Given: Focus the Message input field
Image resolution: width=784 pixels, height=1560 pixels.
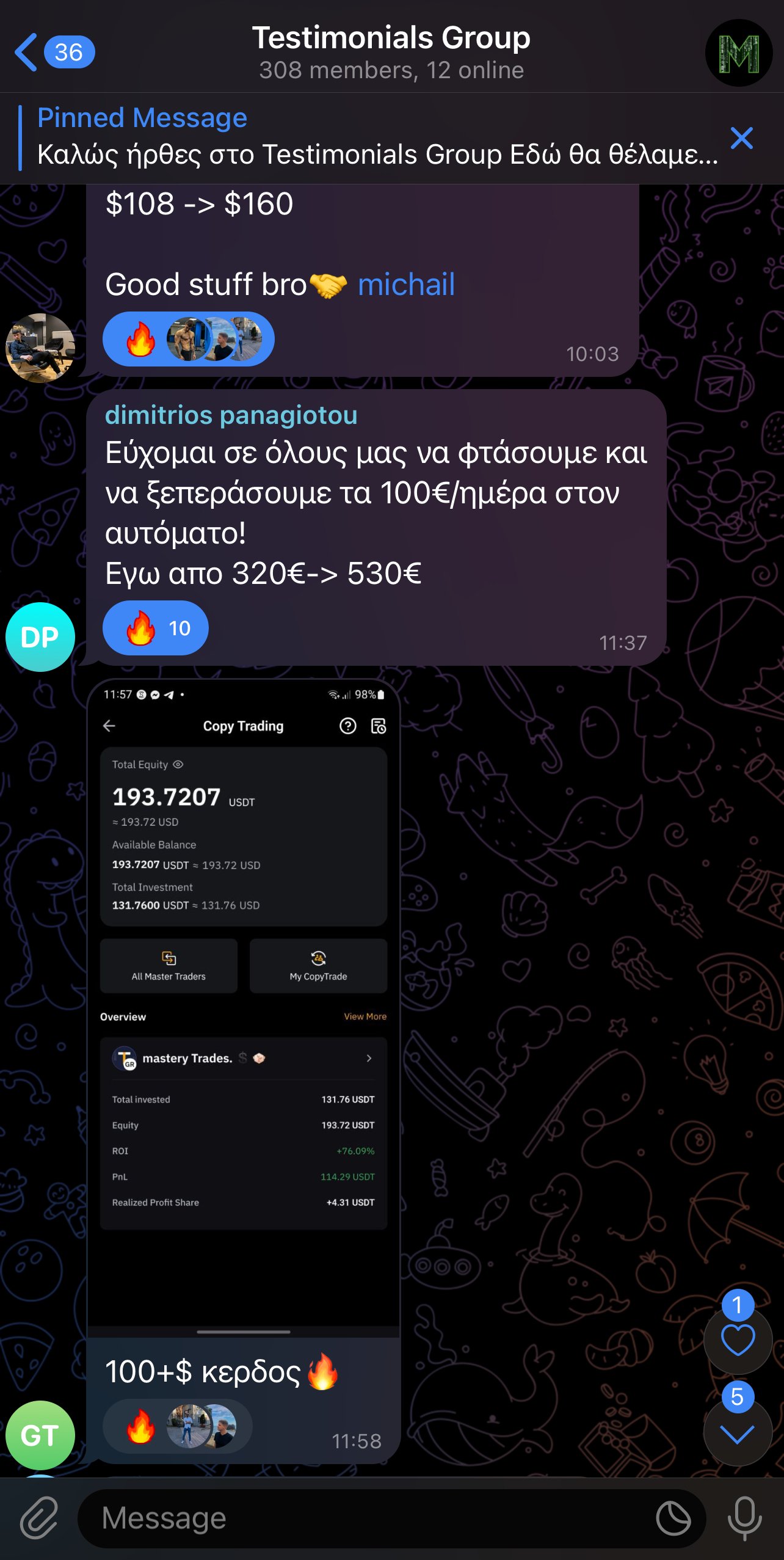Looking at the screenshot, I should 366,1518.
